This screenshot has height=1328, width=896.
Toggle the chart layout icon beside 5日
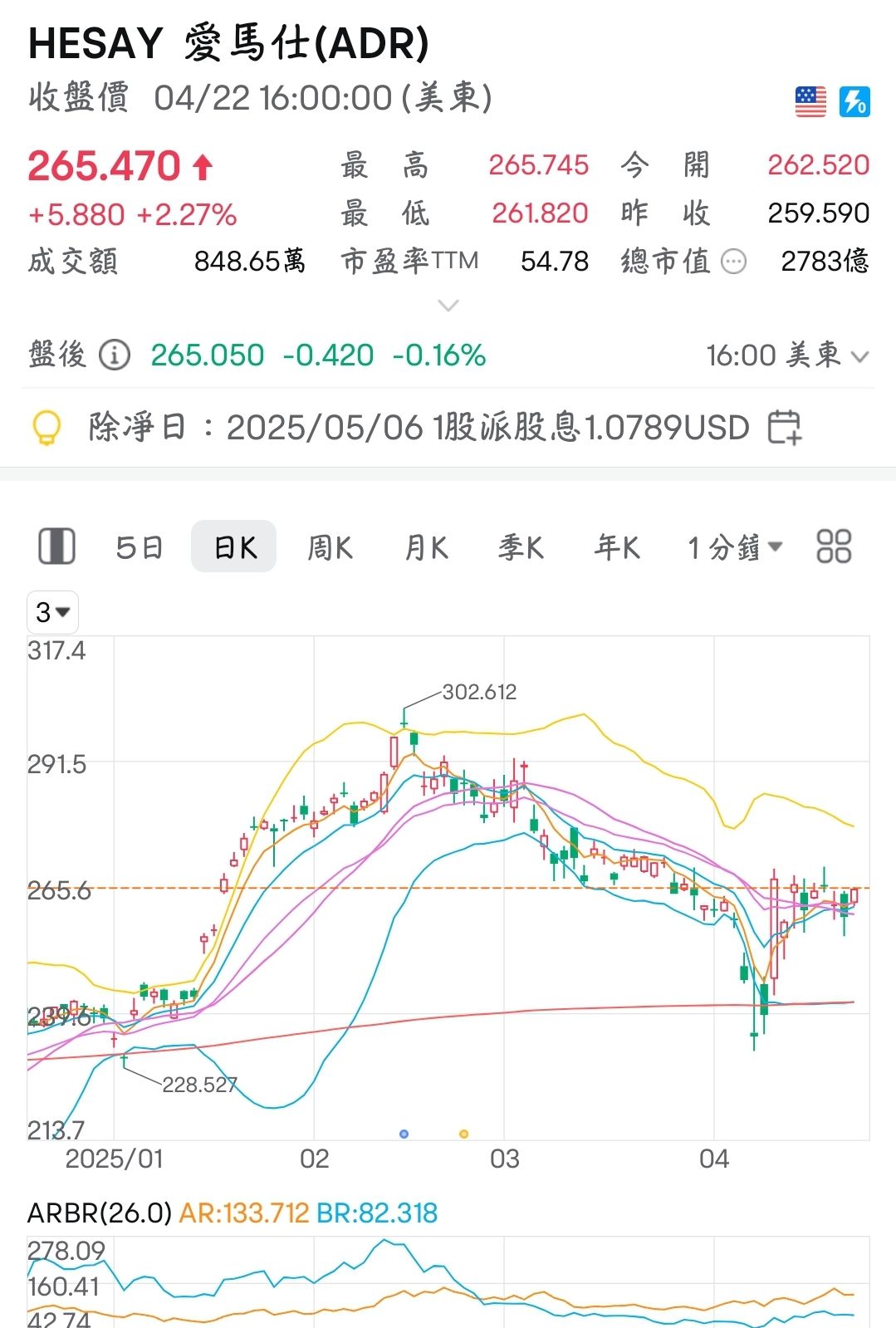coord(57,546)
